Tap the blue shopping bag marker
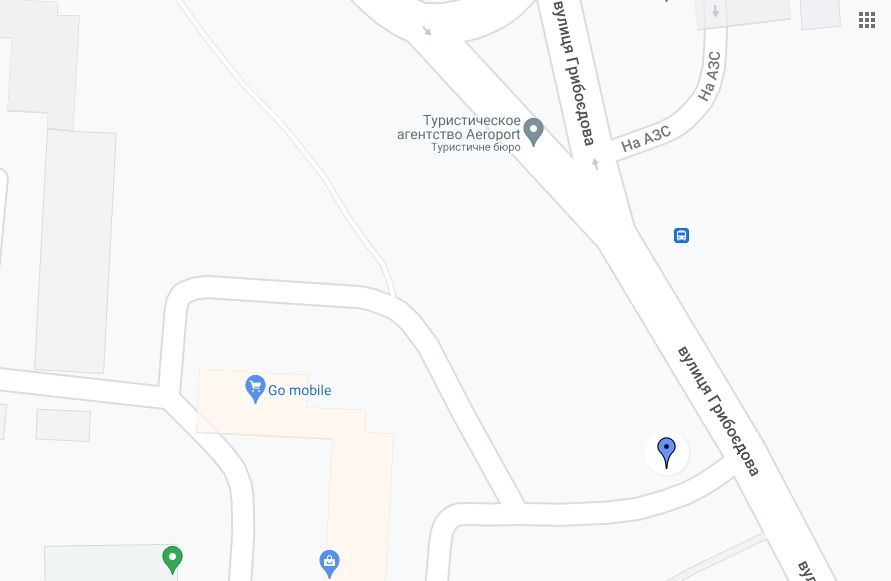891x581 pixels. tap(329, 563)
